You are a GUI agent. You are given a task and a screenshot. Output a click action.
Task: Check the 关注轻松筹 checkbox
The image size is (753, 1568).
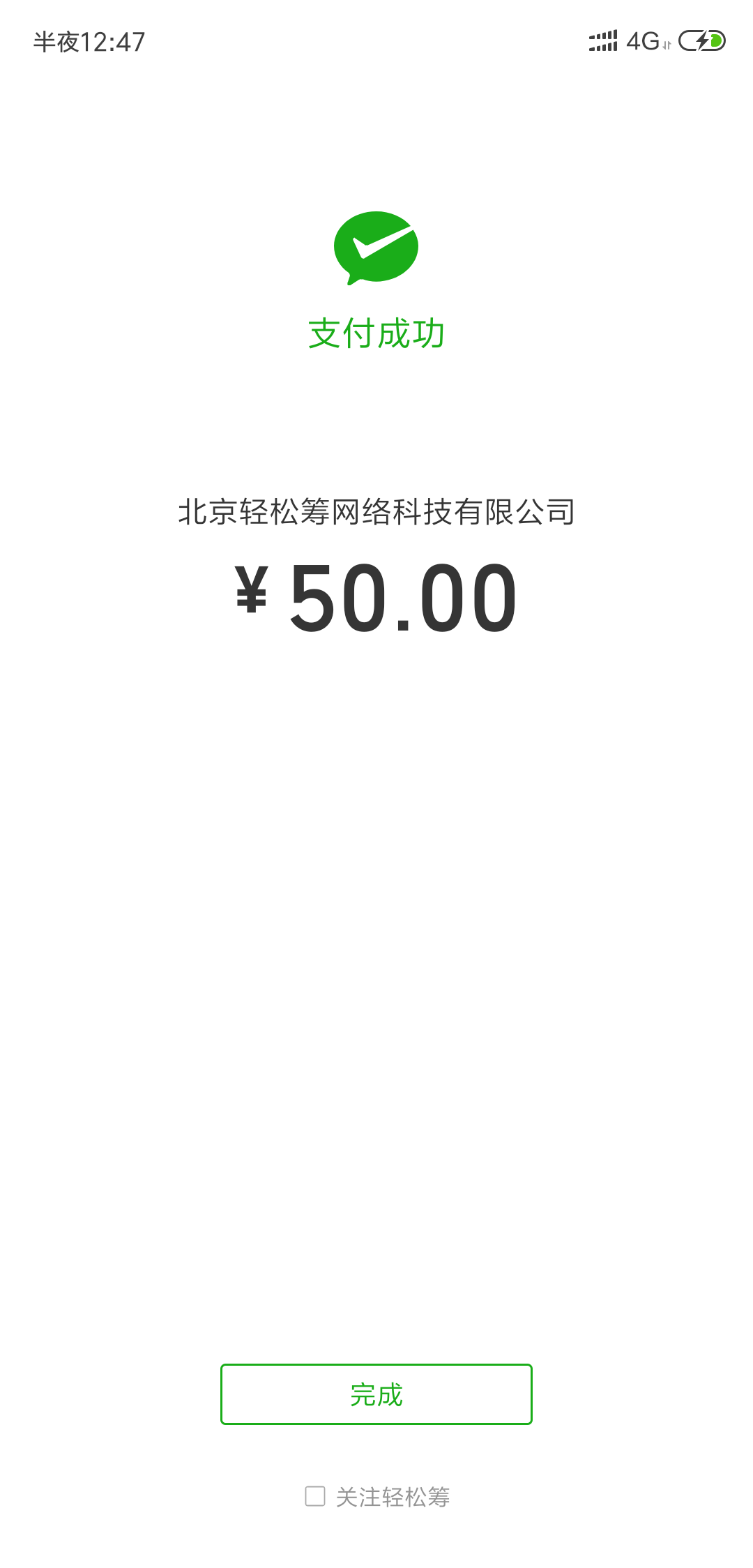[315, 1496]
